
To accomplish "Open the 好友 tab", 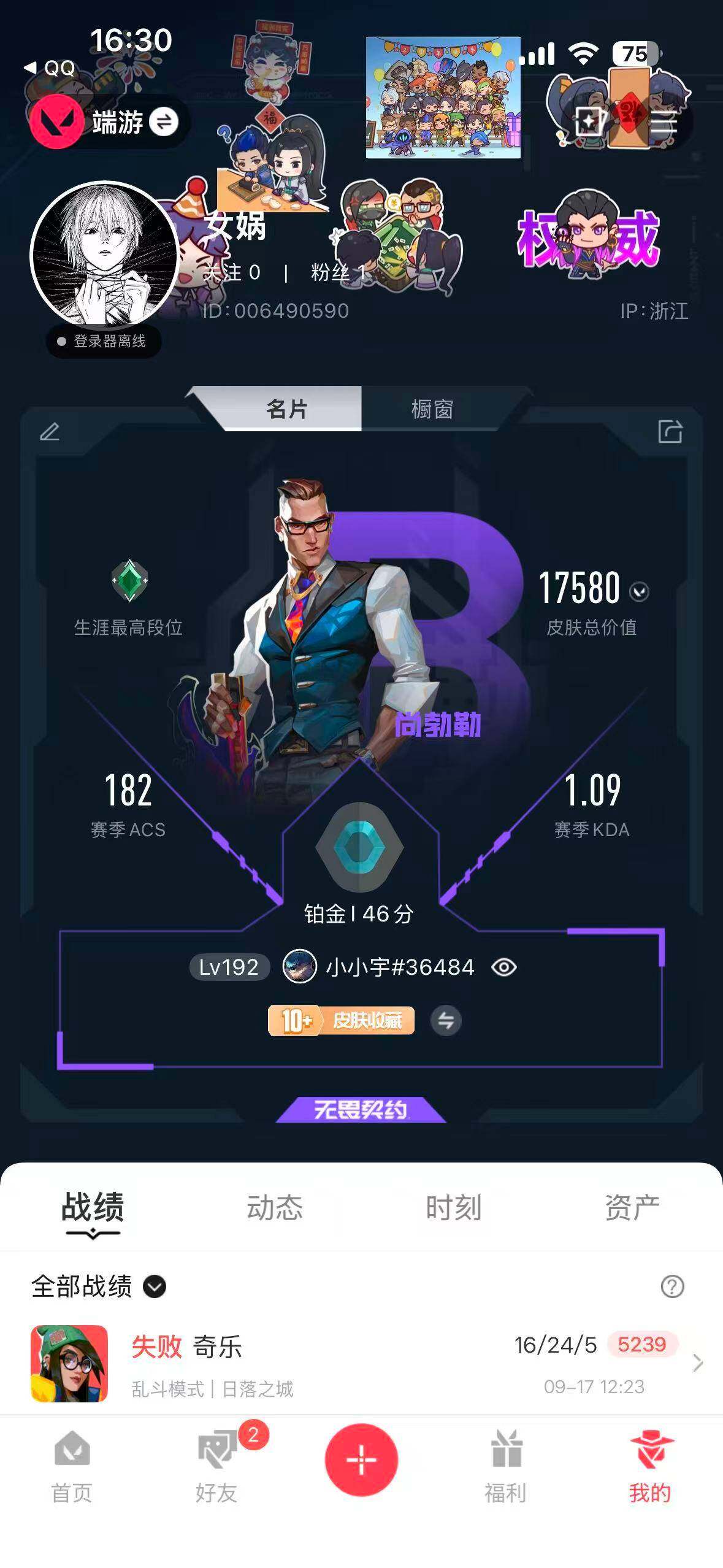I will click(x=216, y=1467).
